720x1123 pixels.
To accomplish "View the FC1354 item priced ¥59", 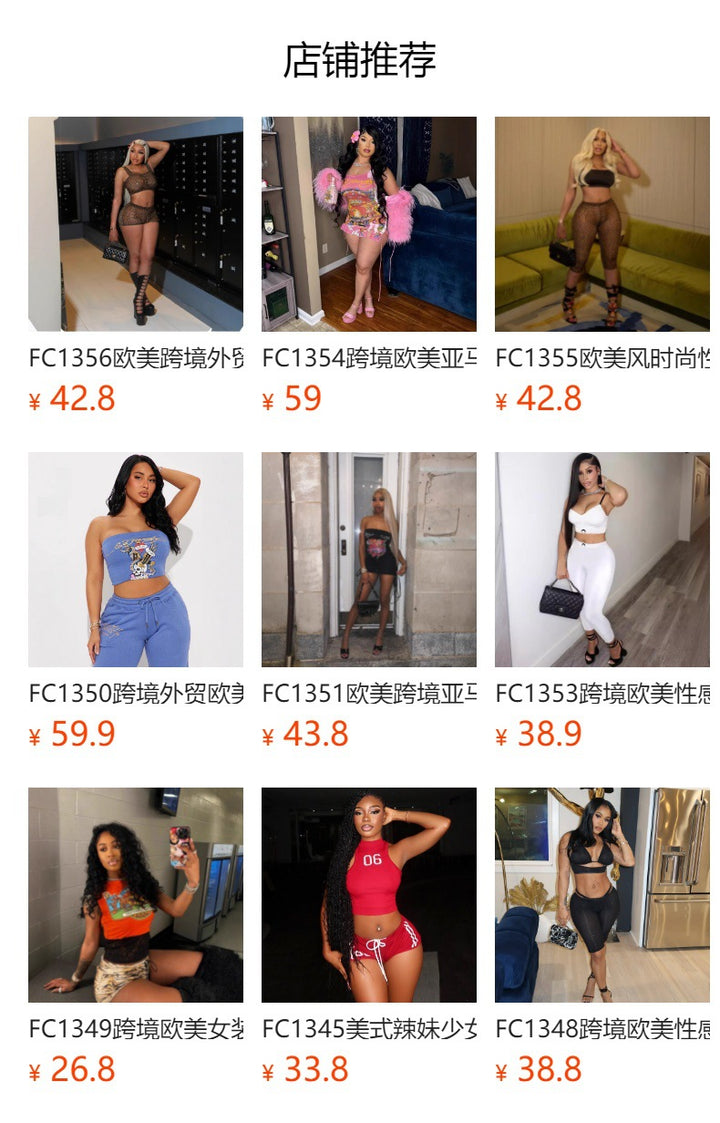I will point(369,224).
